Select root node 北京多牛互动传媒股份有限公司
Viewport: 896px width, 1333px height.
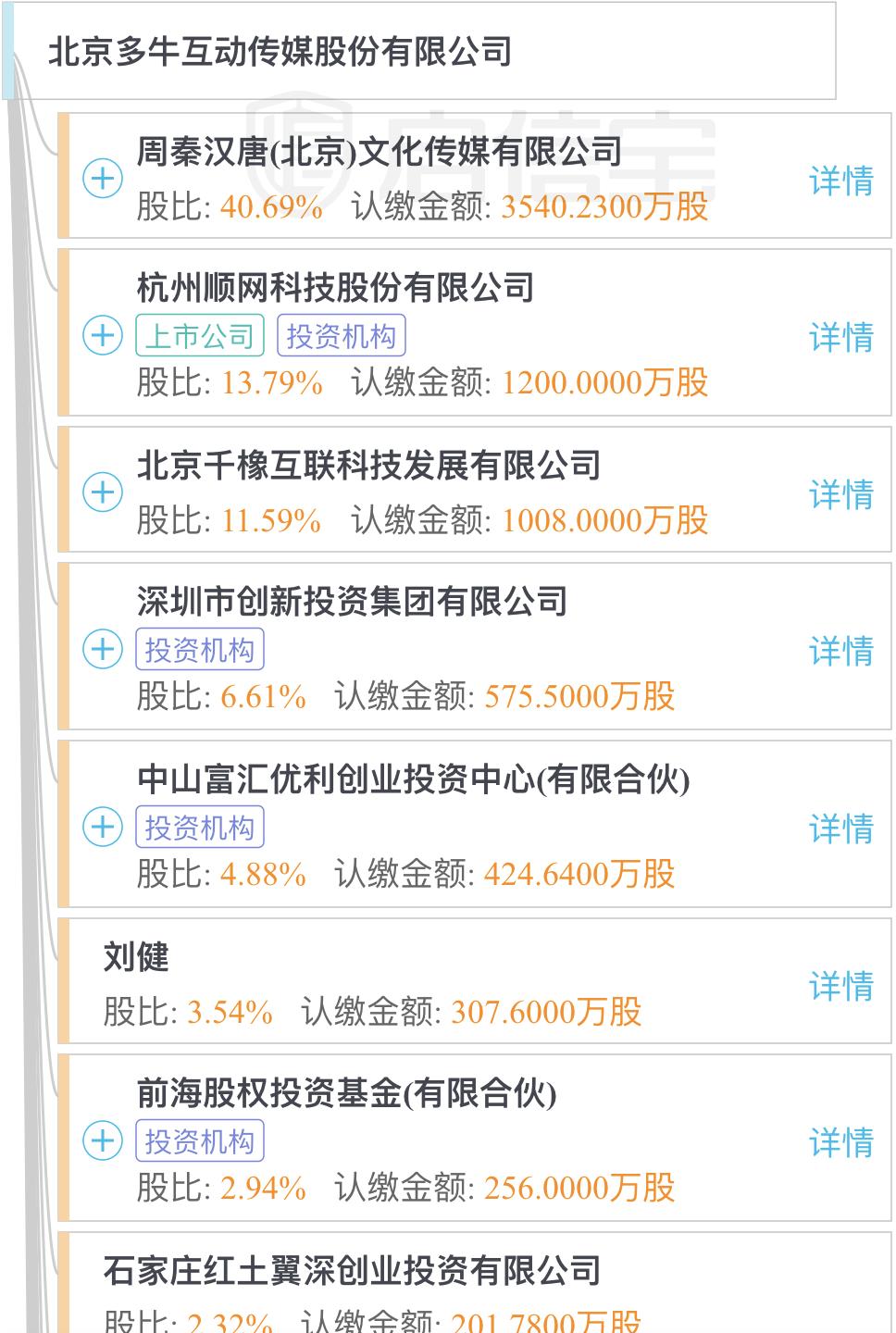coord(280,52)
